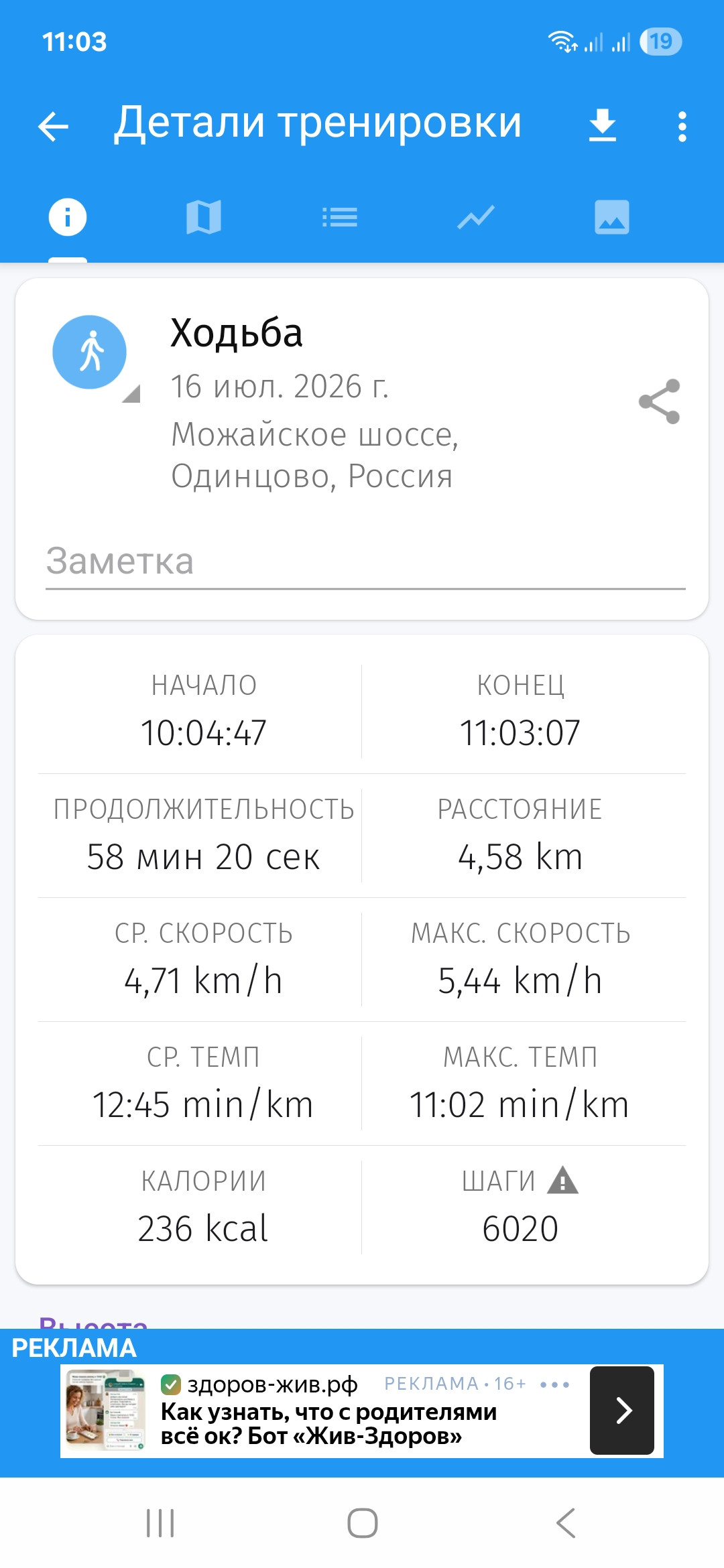Go to the home screen
724x1568 pixels.
point(363,1523)
